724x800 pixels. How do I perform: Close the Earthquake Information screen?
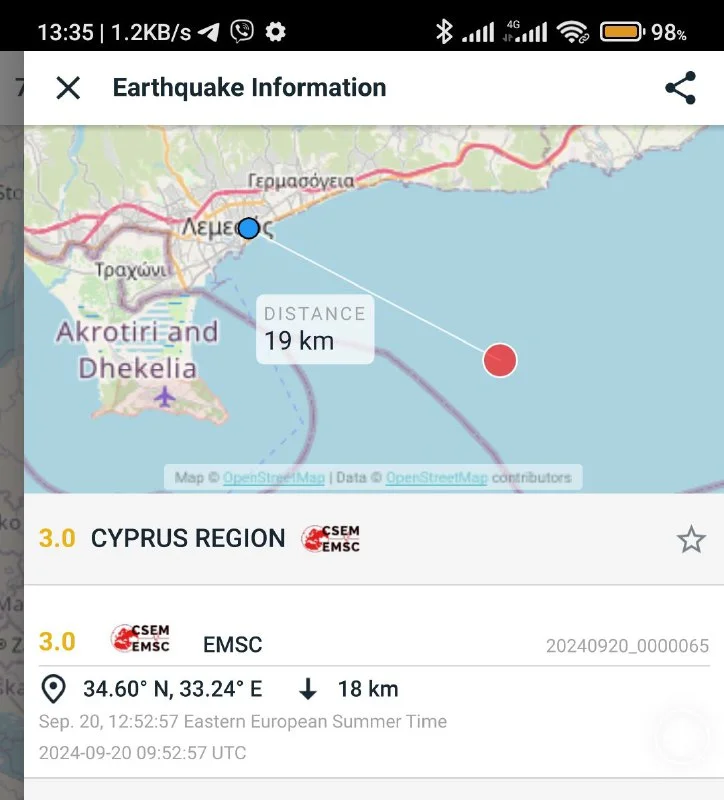click(x=68, y=88)
